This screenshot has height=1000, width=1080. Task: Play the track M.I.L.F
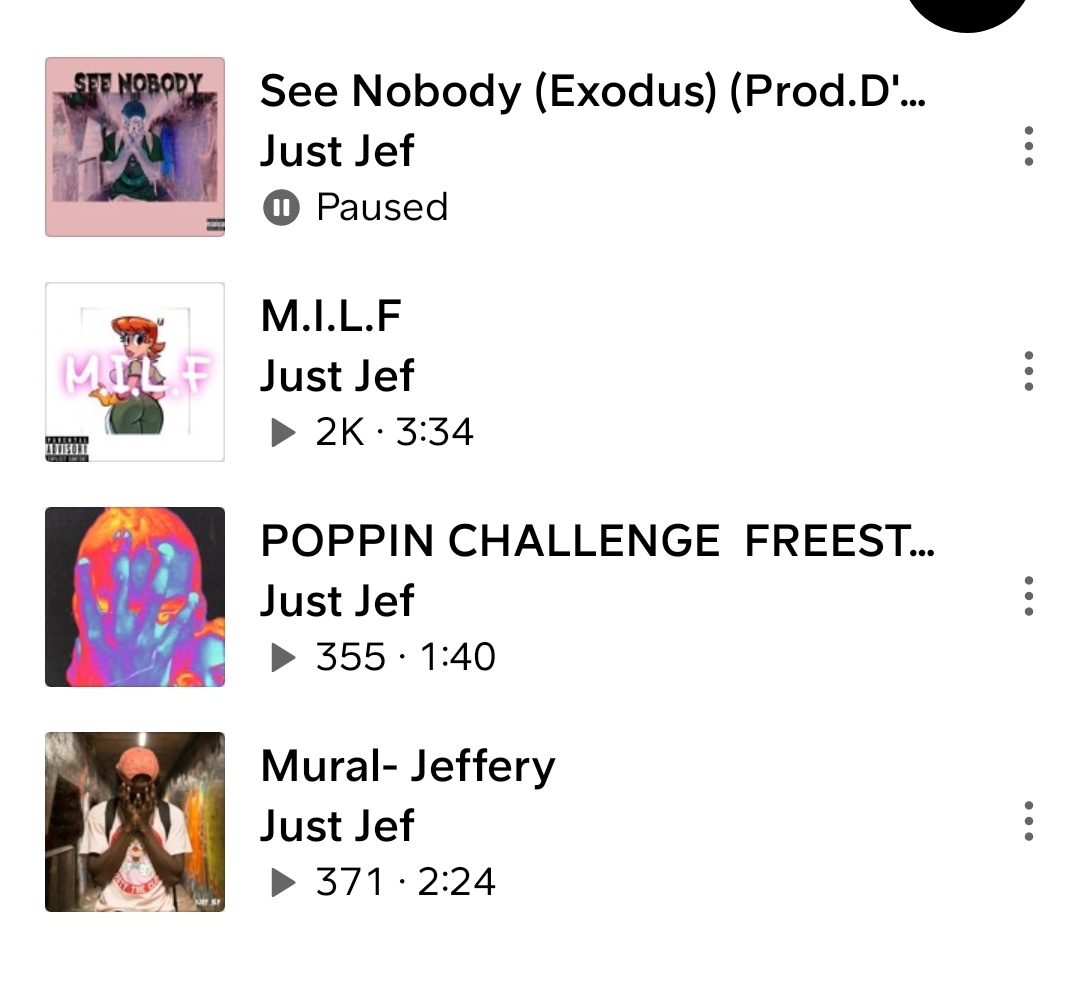coord(135,372)
